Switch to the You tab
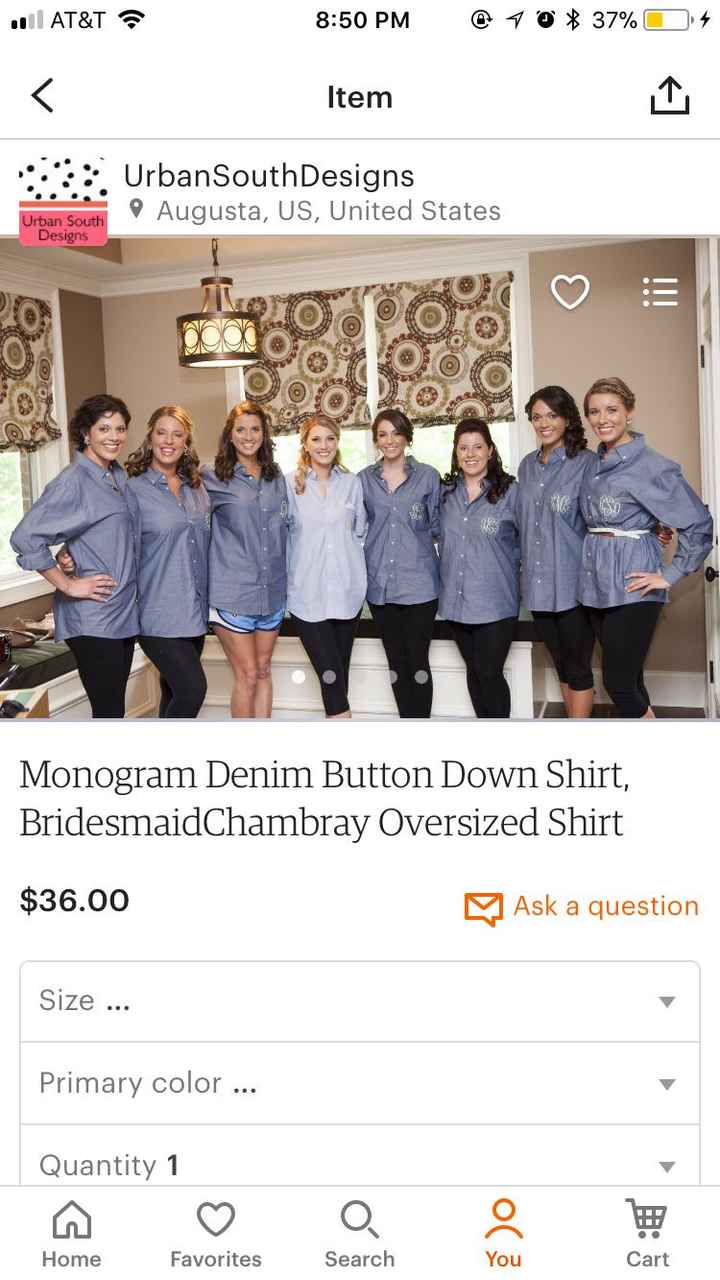720x1280 pixels. [502, 1230]
